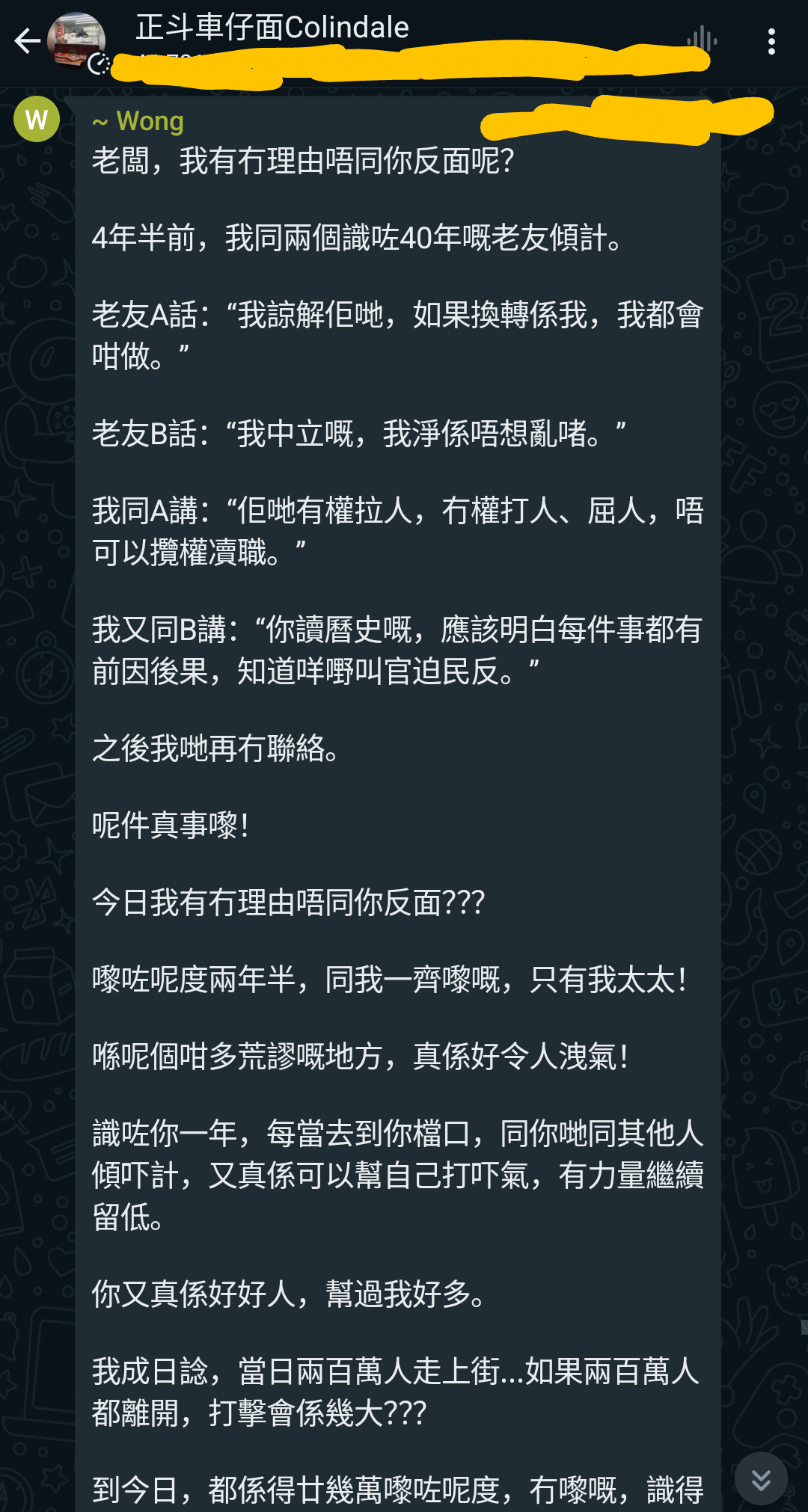Open the sender name ~ Wong
The height and width of the screenshot is (1512, 808).
(x=139, y=121)
